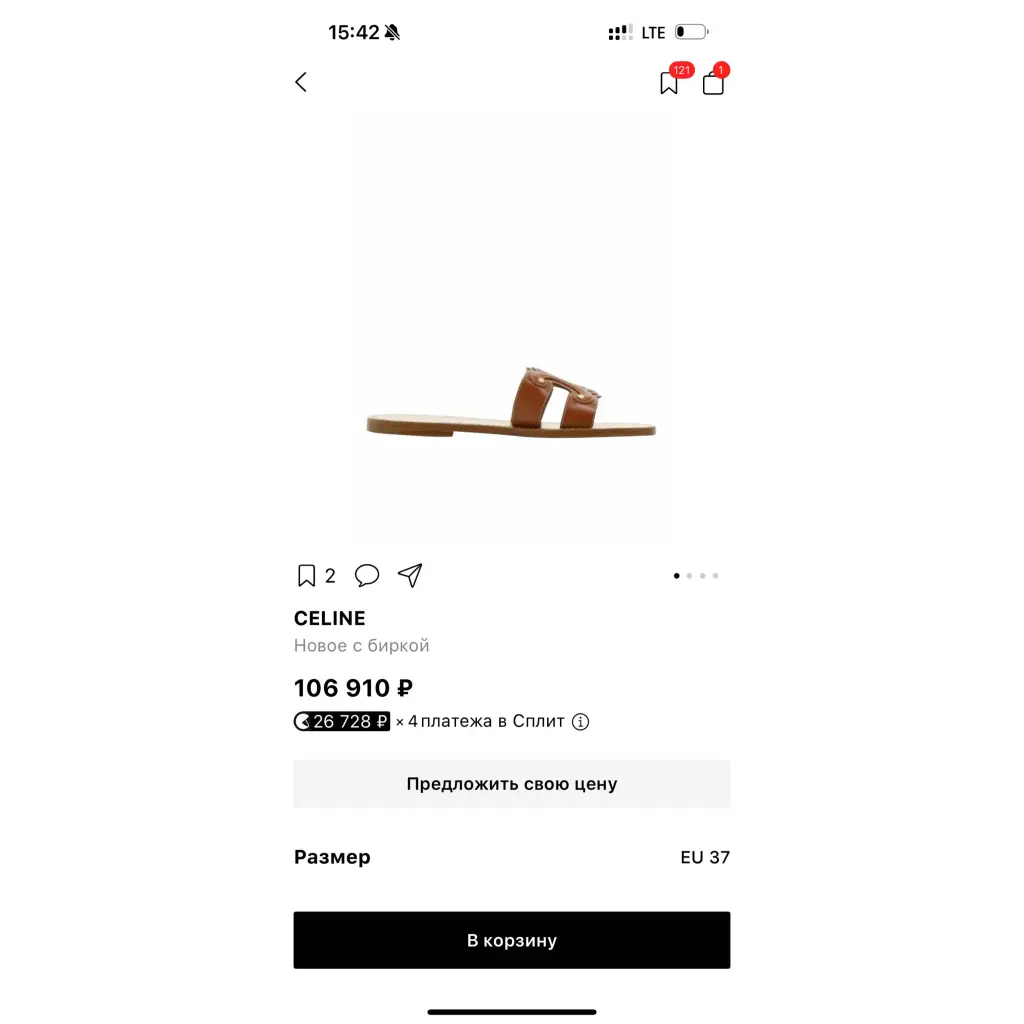Open comments on this item
This screenshot has height=1024, width=1024.
(x=367, y=576)
